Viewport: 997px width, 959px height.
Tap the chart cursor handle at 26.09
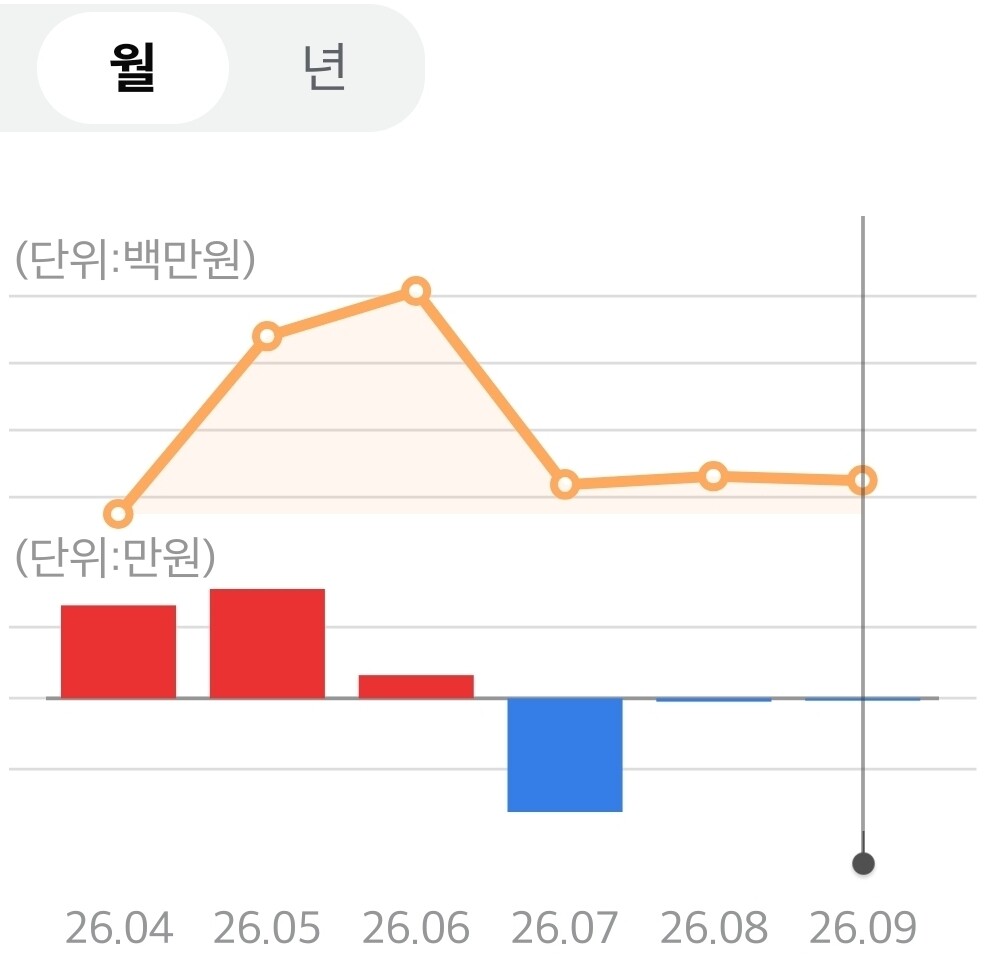click(863, 864)
